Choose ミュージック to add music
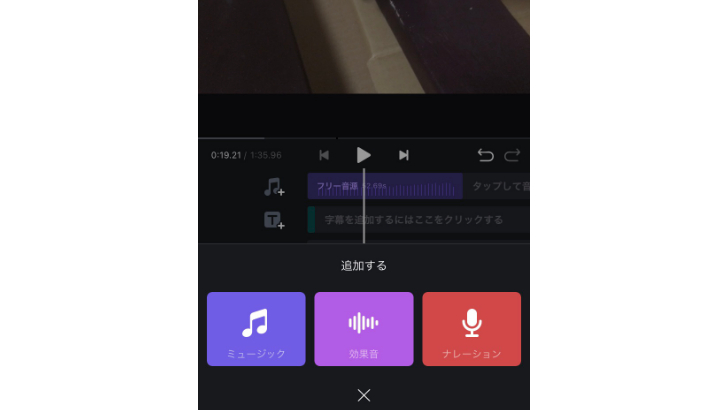Viewport: 728px width, 410px height. [256, 329]
